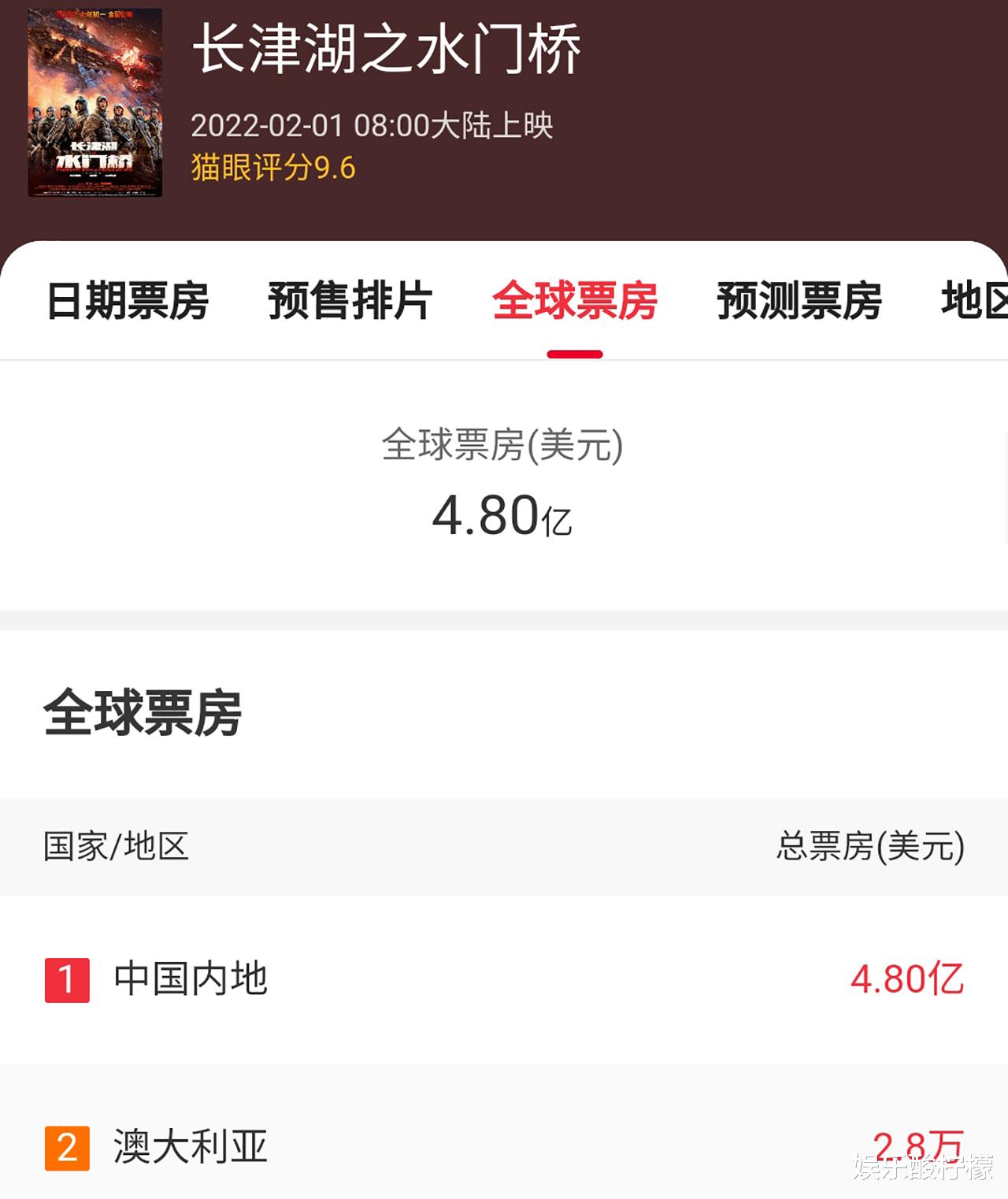Click the 国家/地区 column header
This screenshot has width=1008, height=1199.
[x=116, y=847]
